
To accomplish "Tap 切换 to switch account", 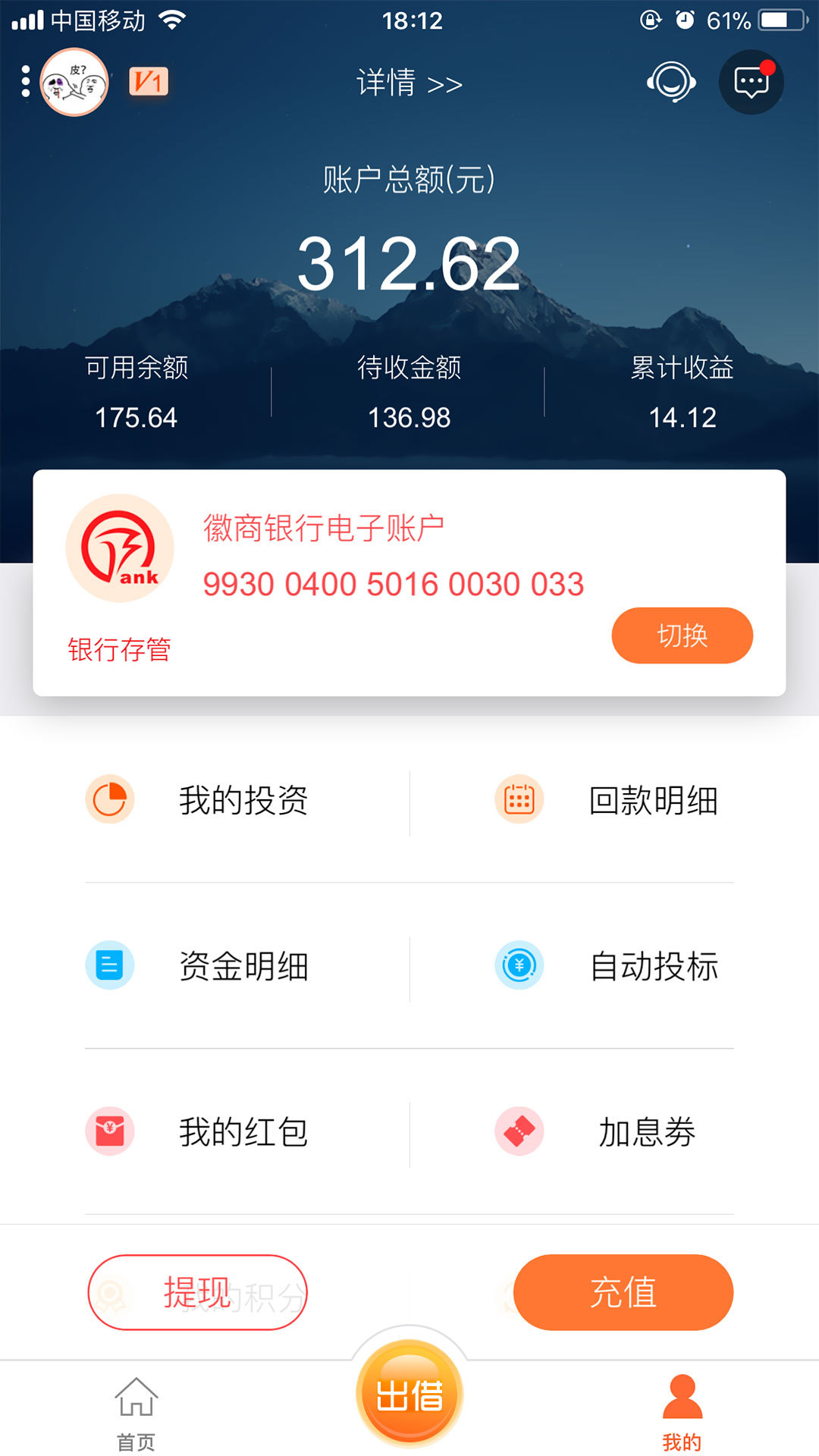I will click(x=682, y=635).
